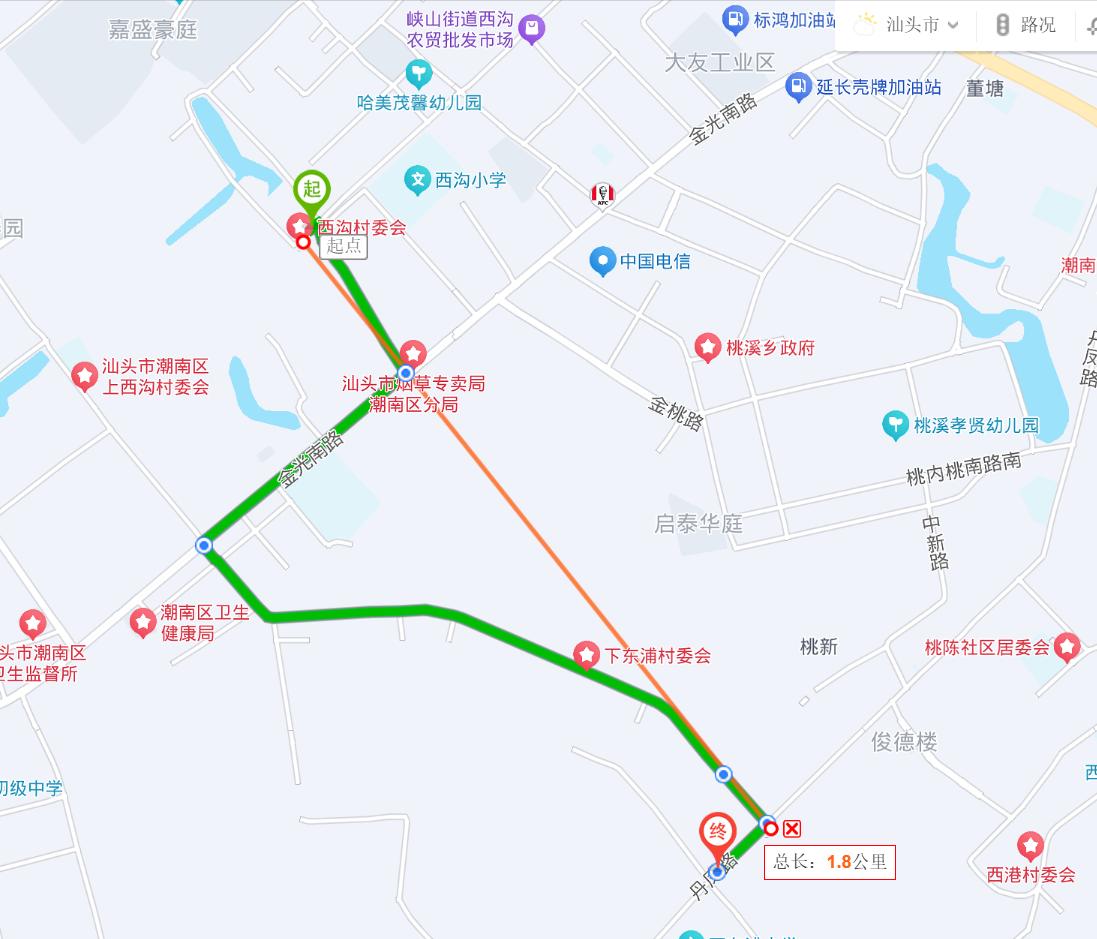Toggle the 路况 traffic layer
This screenshot has height=939, width=1097.
coord(1026,25)
